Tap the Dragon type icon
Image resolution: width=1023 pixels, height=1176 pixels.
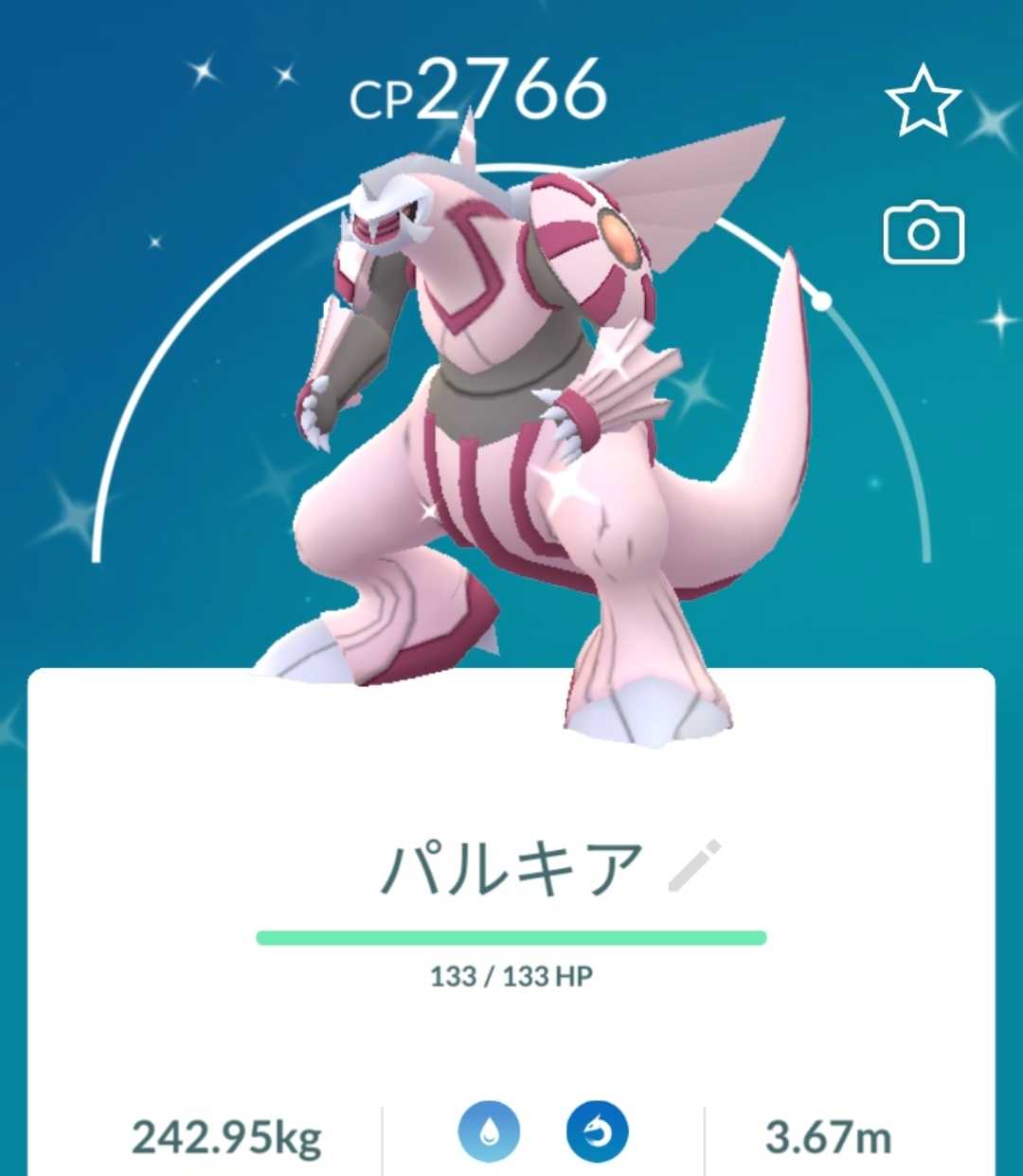(598, 1132)
